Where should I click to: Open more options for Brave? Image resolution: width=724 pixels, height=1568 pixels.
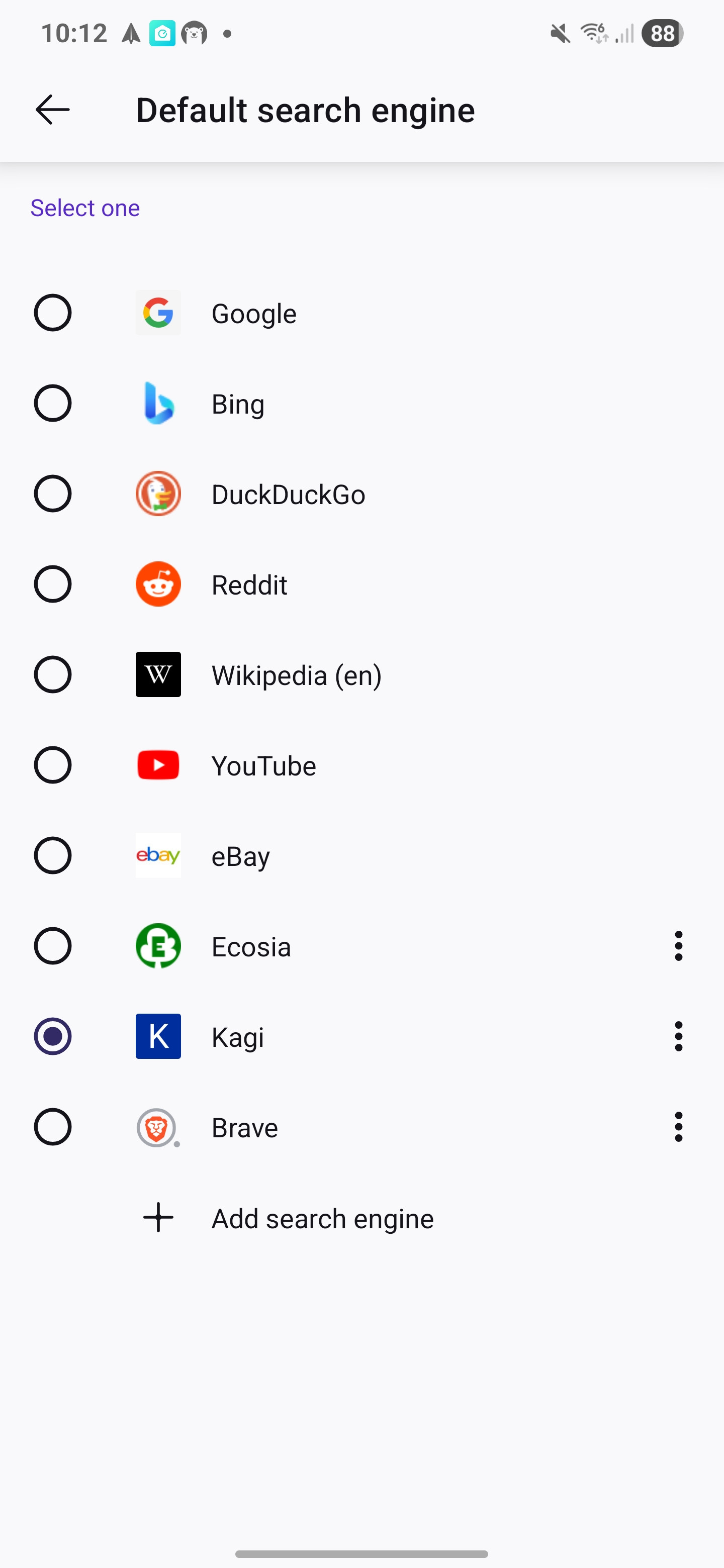(x=678, y=1127)
